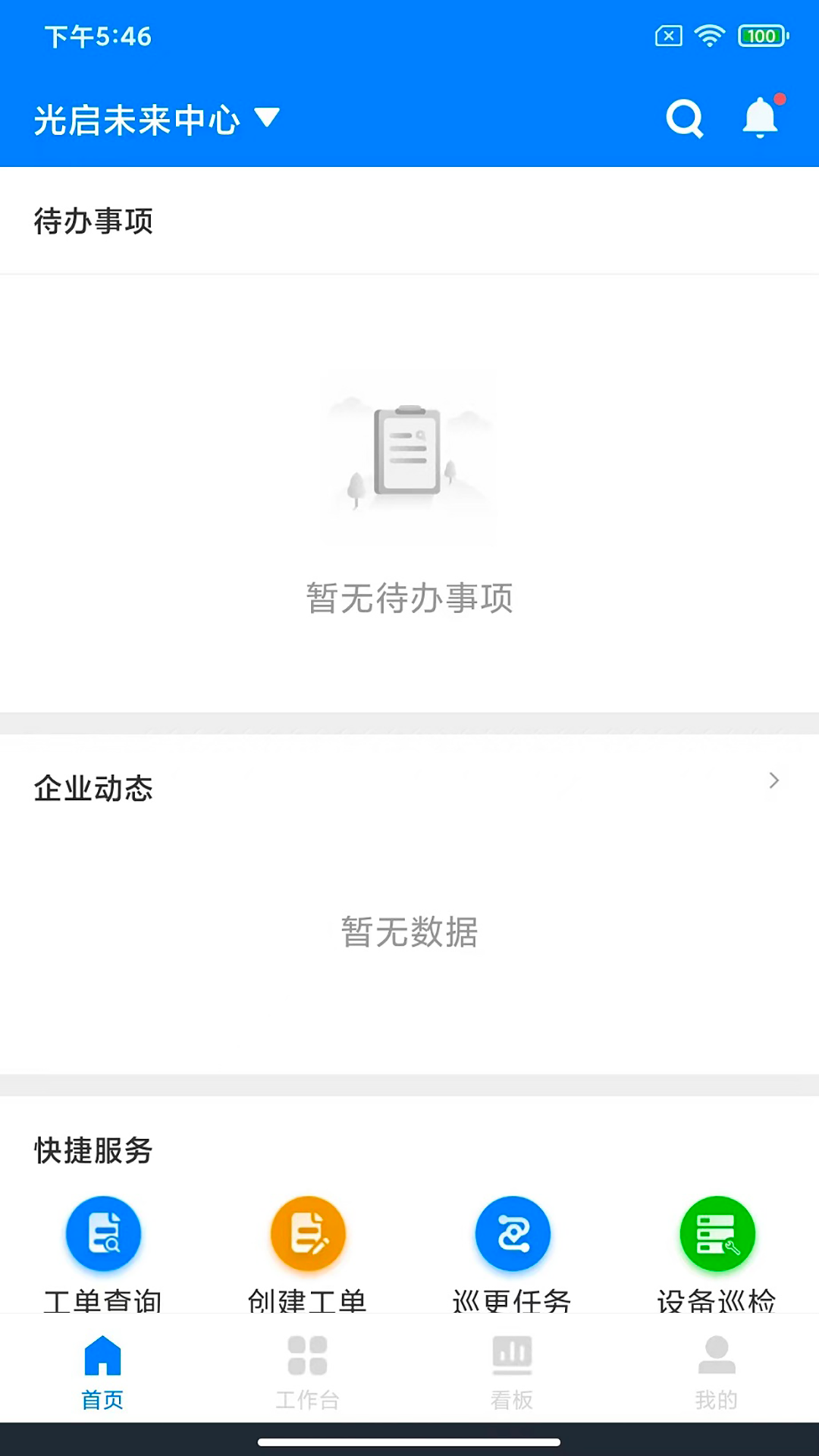Open the 工单查询 quick service icon
819x1456 pixels.
tap(103, 1234)
